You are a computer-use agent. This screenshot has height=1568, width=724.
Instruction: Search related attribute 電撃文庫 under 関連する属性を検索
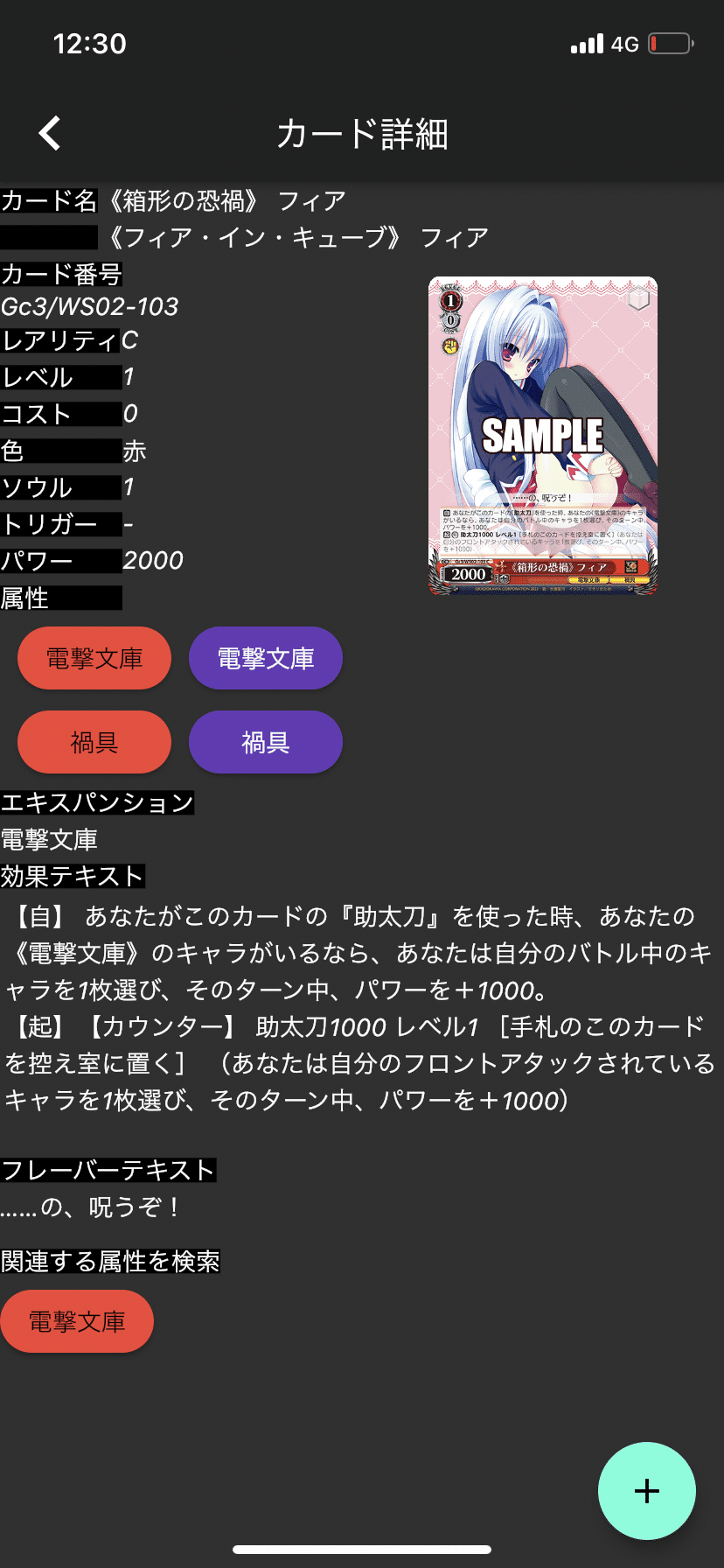point(77,1321)
